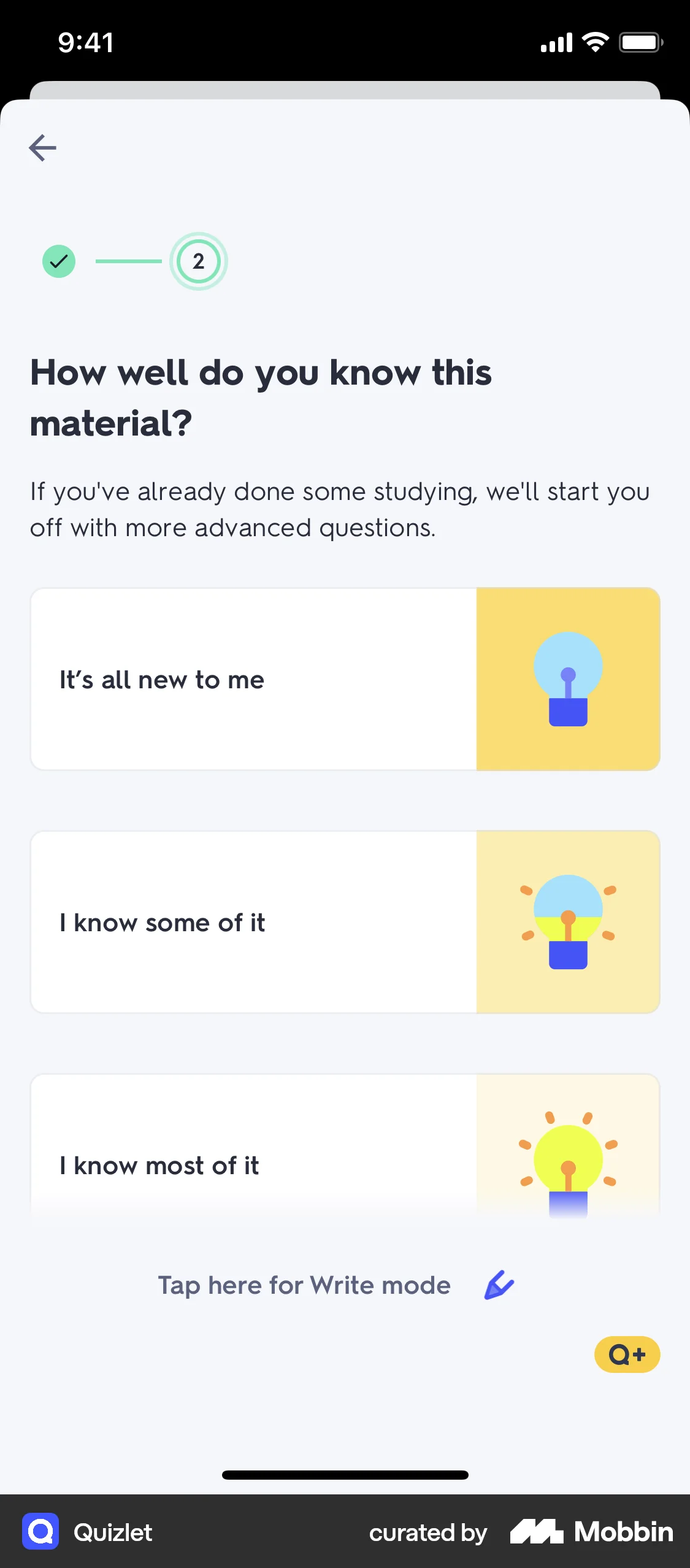The height and width of the screenshot is (1568, 690).
Task: Click the back arrow to return
Action: point(42,147)
